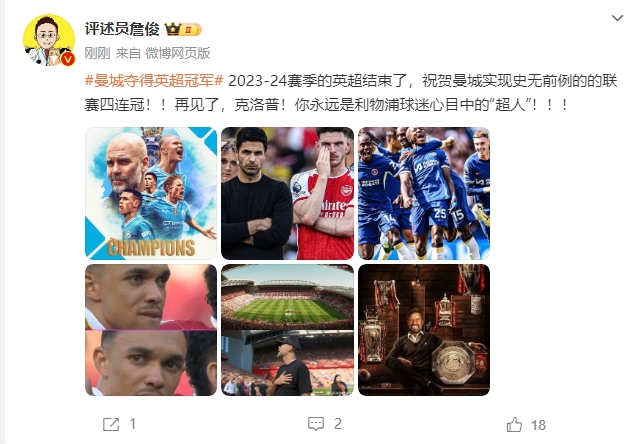Viewport: 643px width, 444px height.
Task: Like this post with 18 likes
Action: [526, 424]
